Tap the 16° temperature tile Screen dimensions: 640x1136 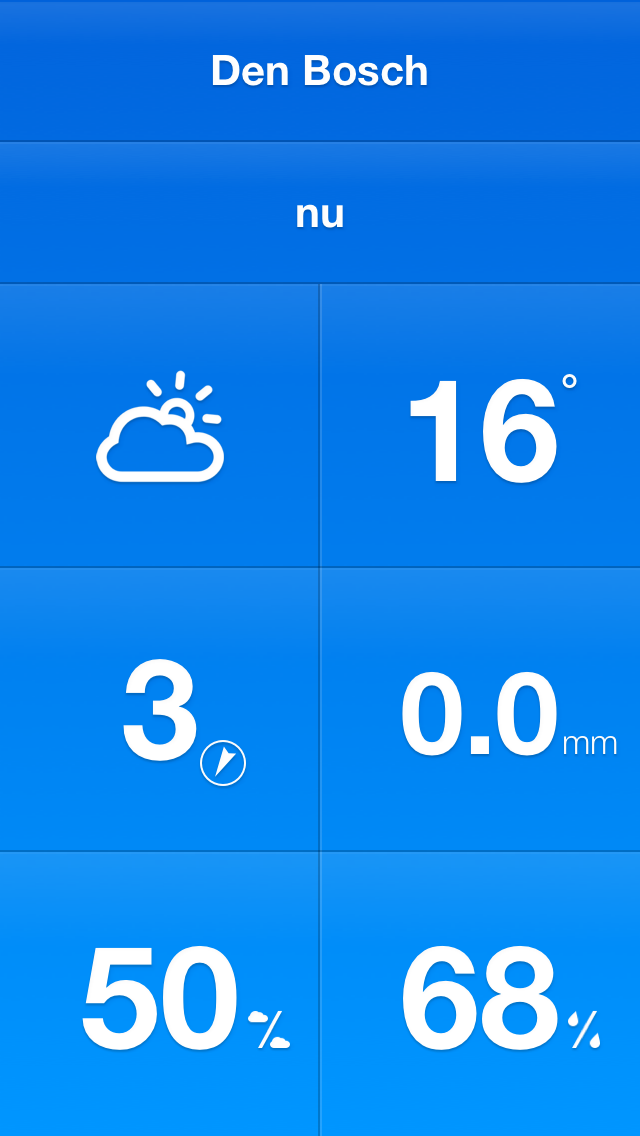(x=480, y=426)
